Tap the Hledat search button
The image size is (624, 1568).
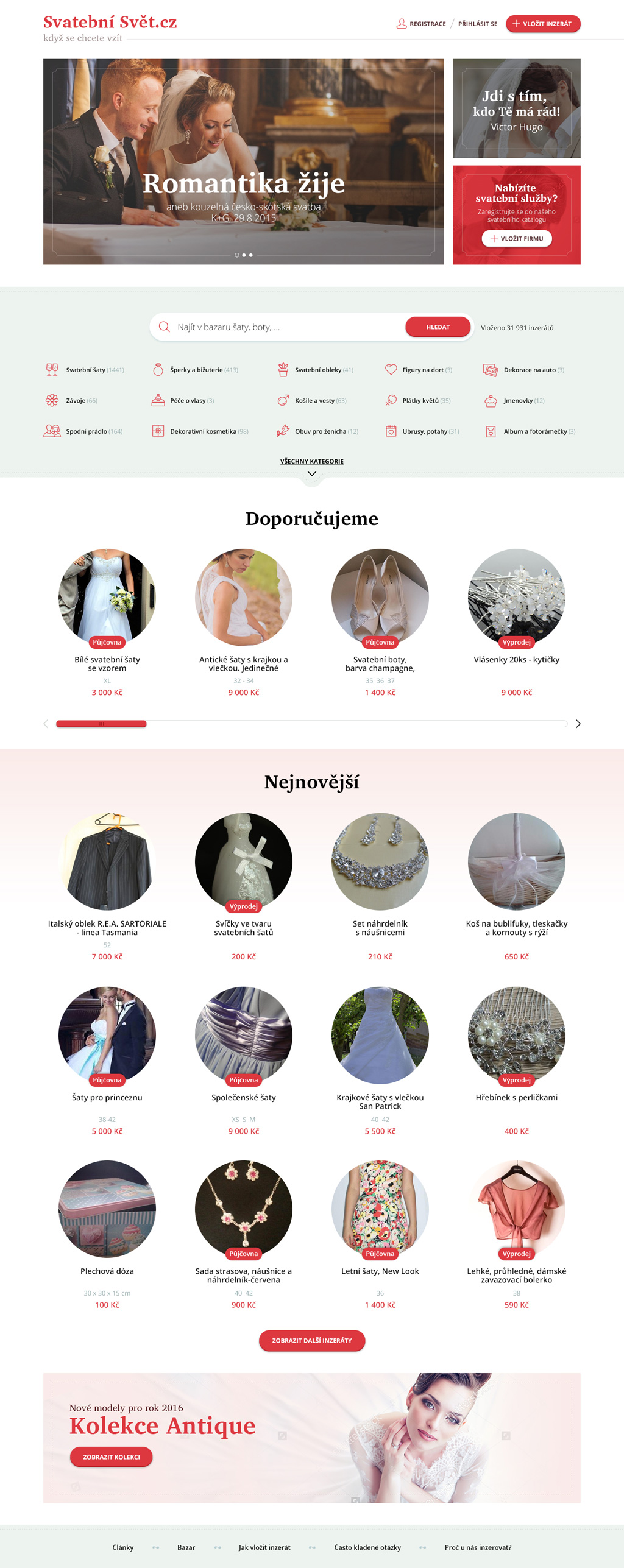point(438,327)
